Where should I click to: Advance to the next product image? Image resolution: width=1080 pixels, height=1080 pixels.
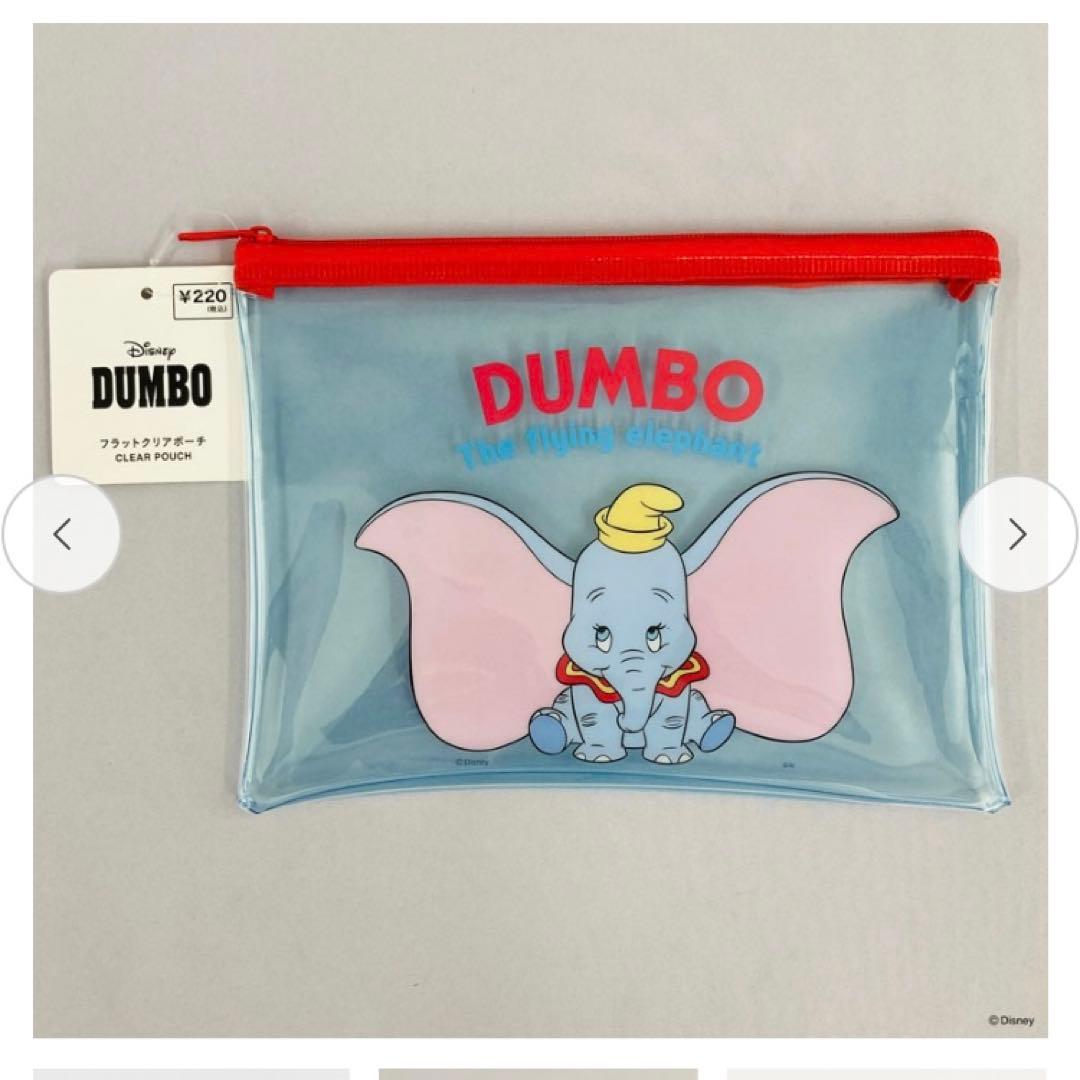pyautogui.click(x=1018, y=534)
